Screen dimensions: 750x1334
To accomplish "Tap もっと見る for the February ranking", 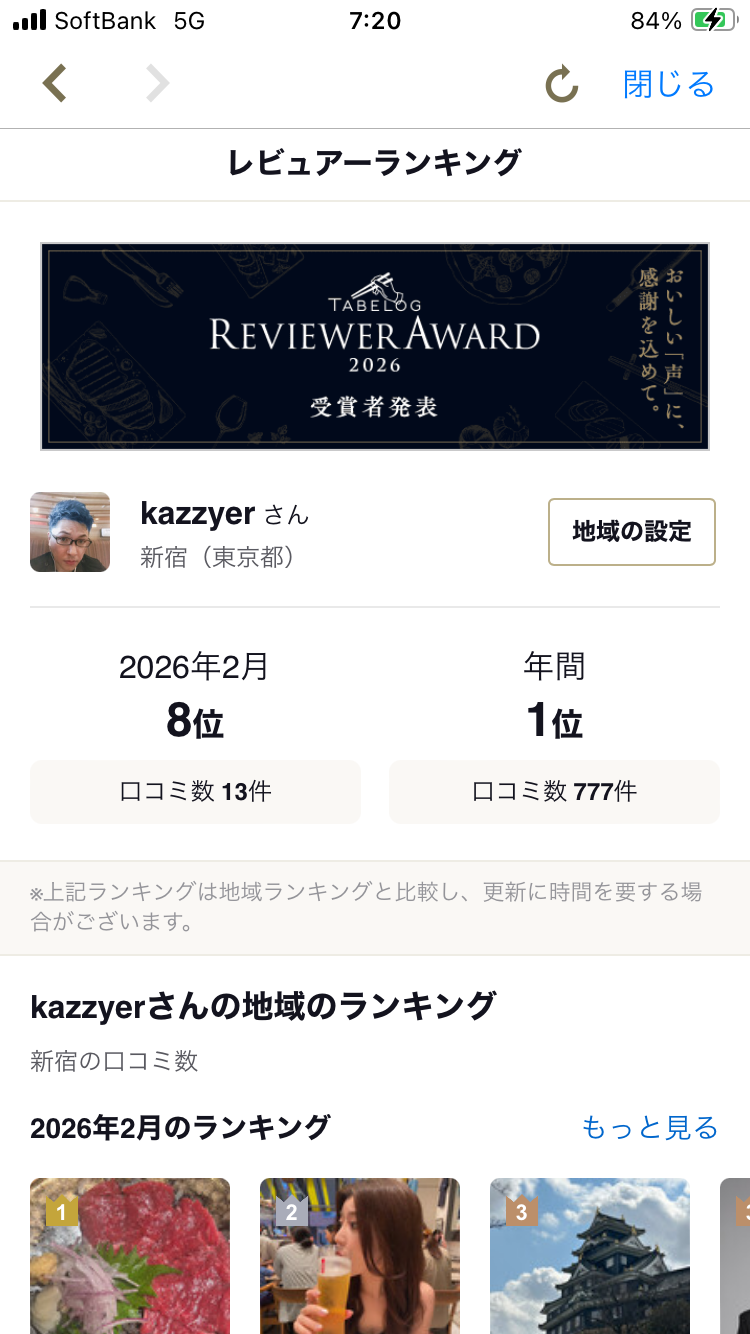I will (650, 1128).
